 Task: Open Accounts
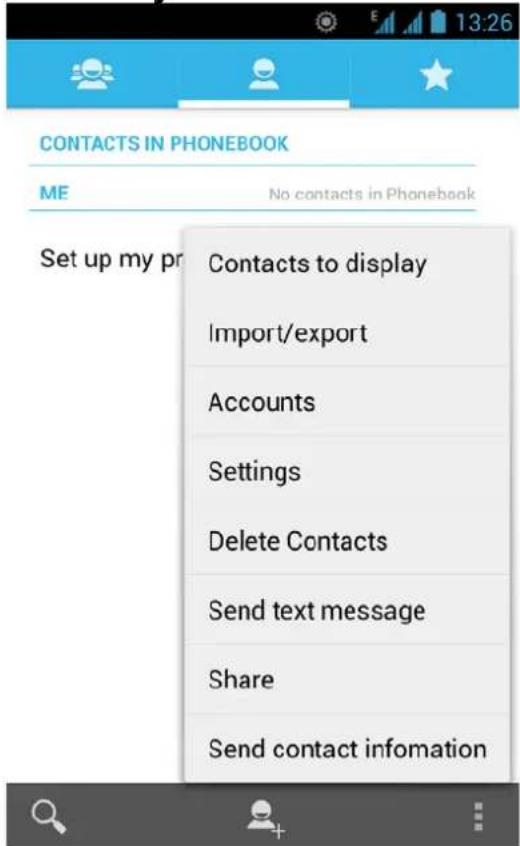tap(348, 402)
